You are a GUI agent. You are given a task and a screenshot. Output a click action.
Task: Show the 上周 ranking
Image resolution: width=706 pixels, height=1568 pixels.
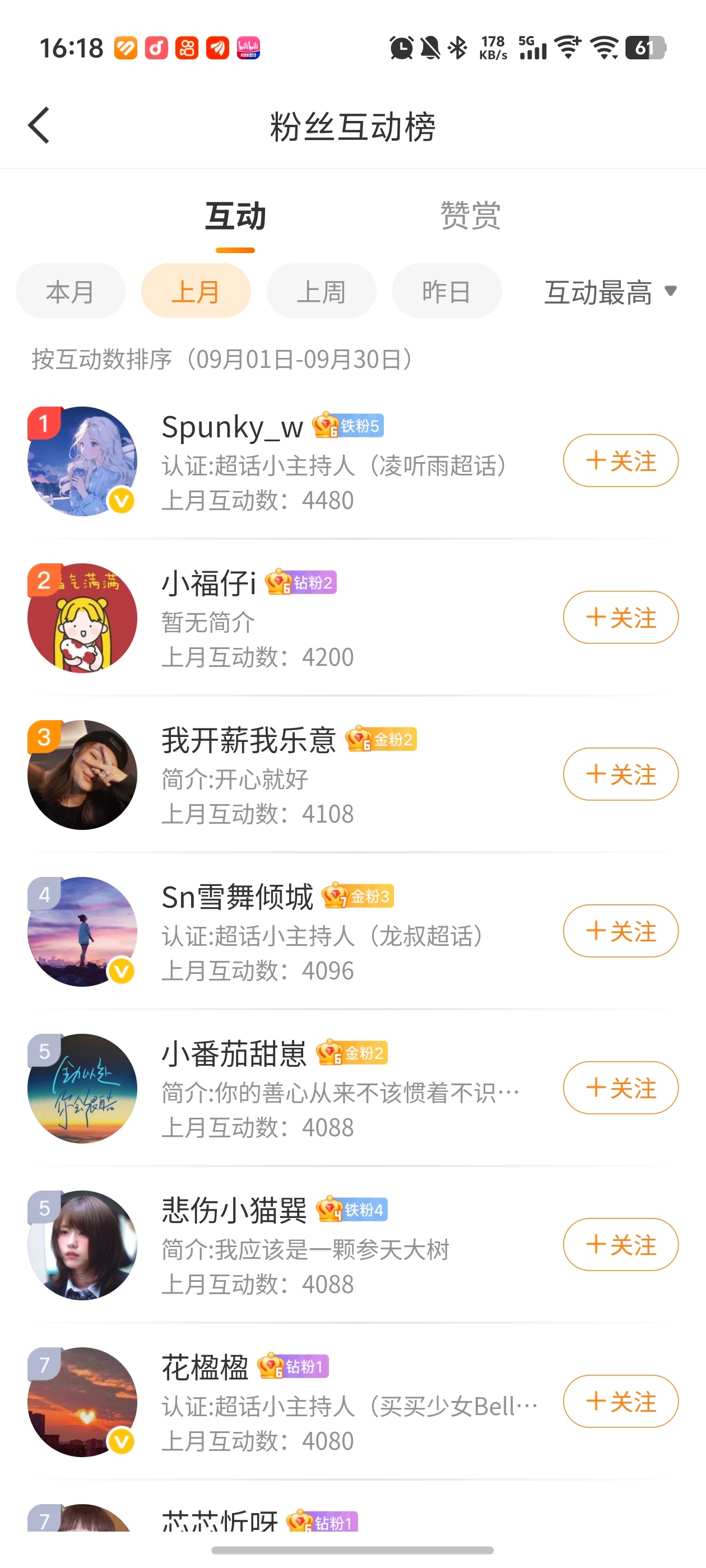(321, 292)
